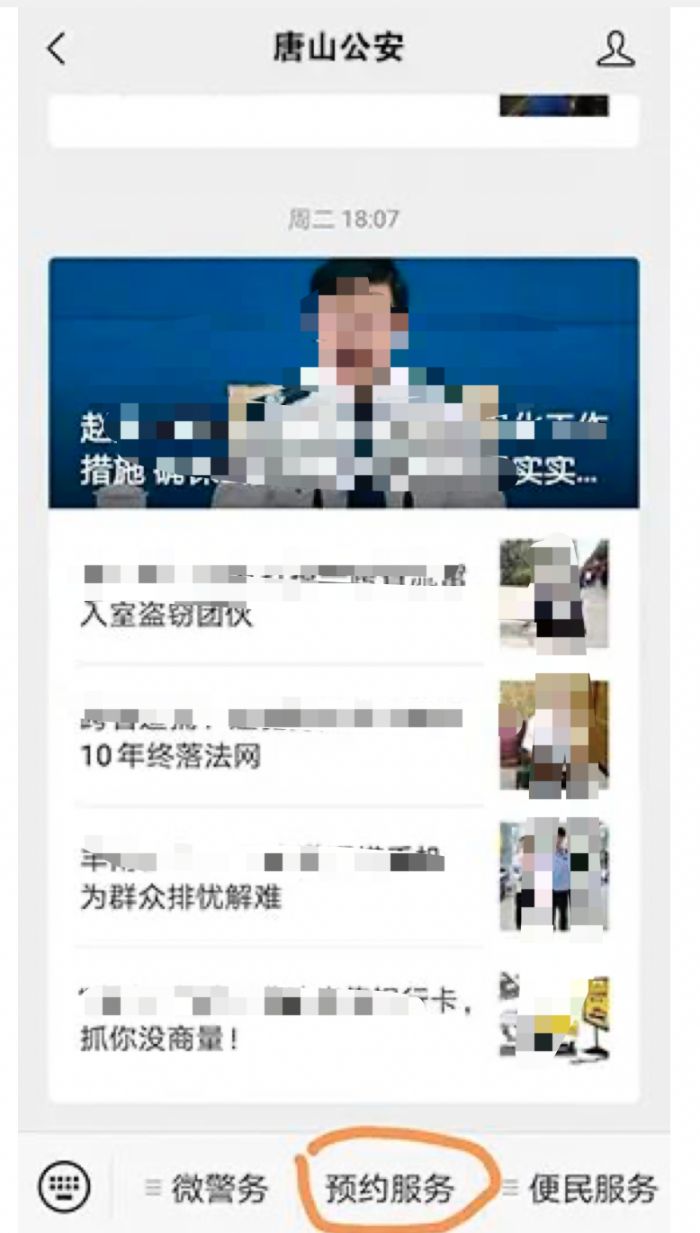Open the account profile icon
Viewport: 700px width, 1233px height.
(615, 48)
